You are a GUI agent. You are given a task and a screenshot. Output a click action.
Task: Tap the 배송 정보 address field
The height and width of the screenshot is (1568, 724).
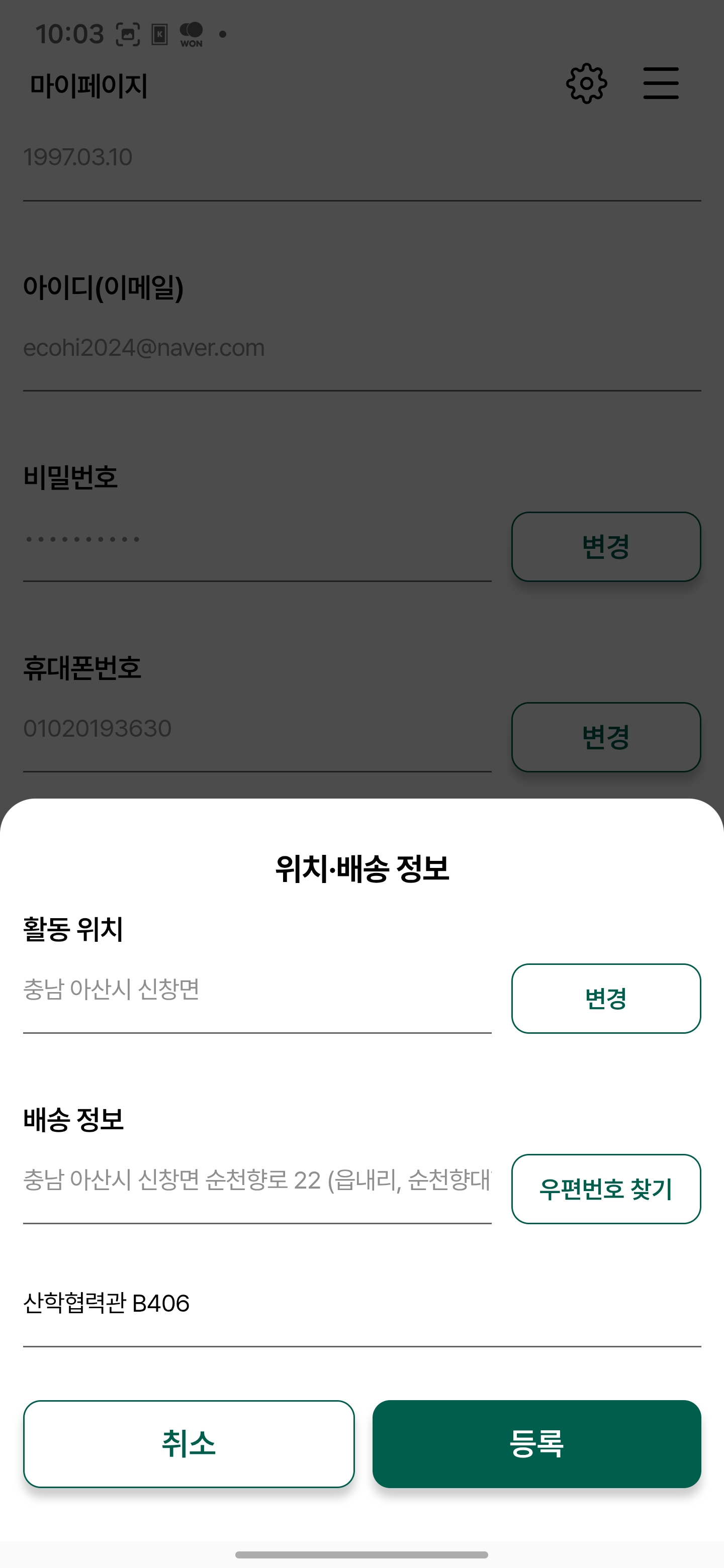(x=257, y=1180)
